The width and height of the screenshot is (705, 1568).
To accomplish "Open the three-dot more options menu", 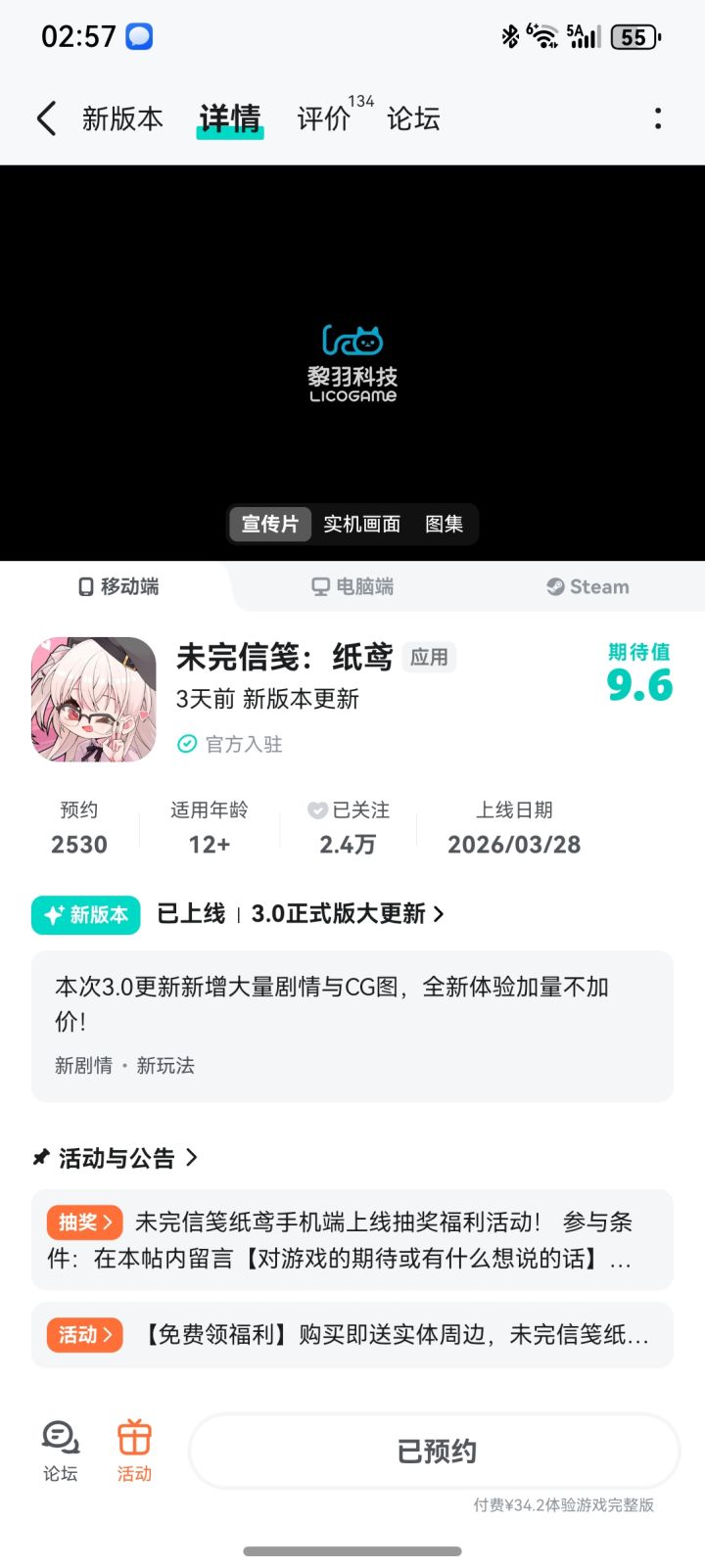I will [x=657, y=117].
